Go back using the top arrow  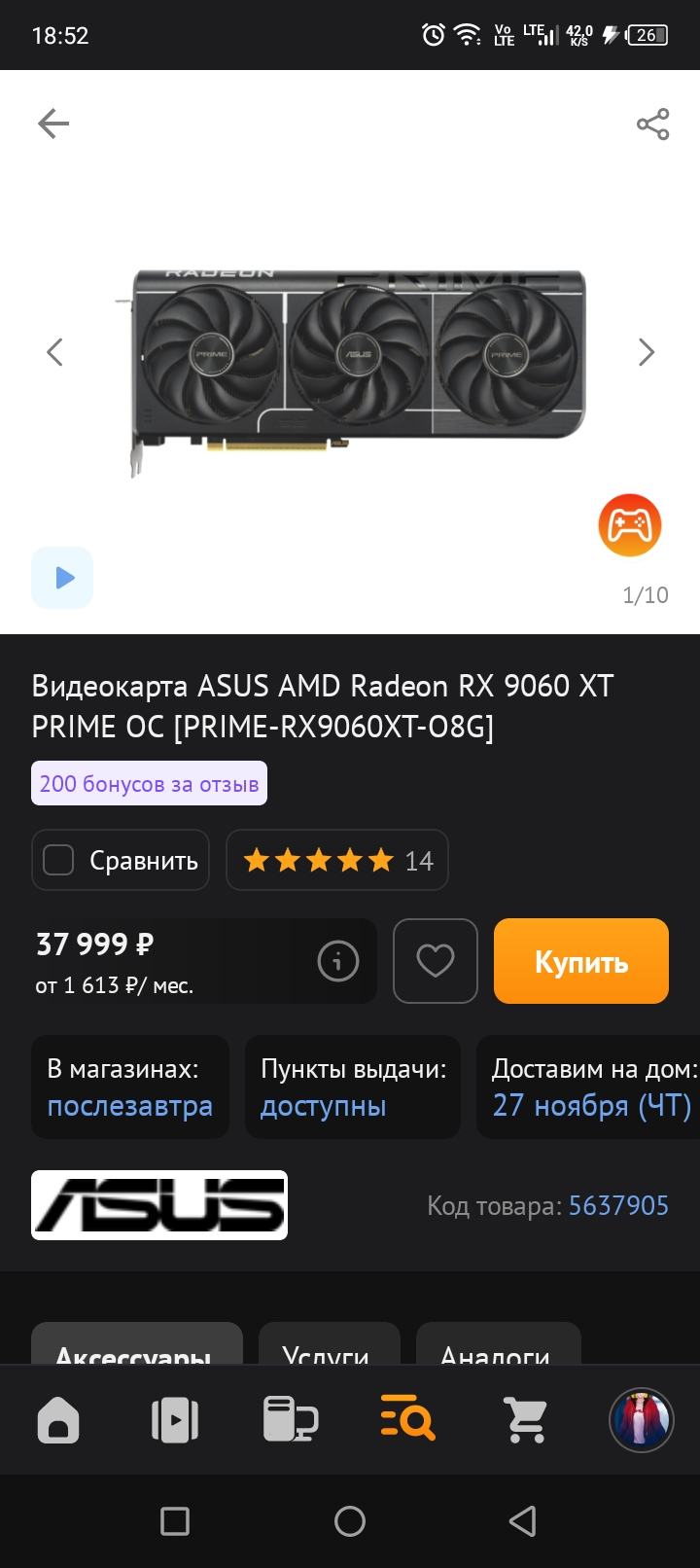click(x=53, y=124)
